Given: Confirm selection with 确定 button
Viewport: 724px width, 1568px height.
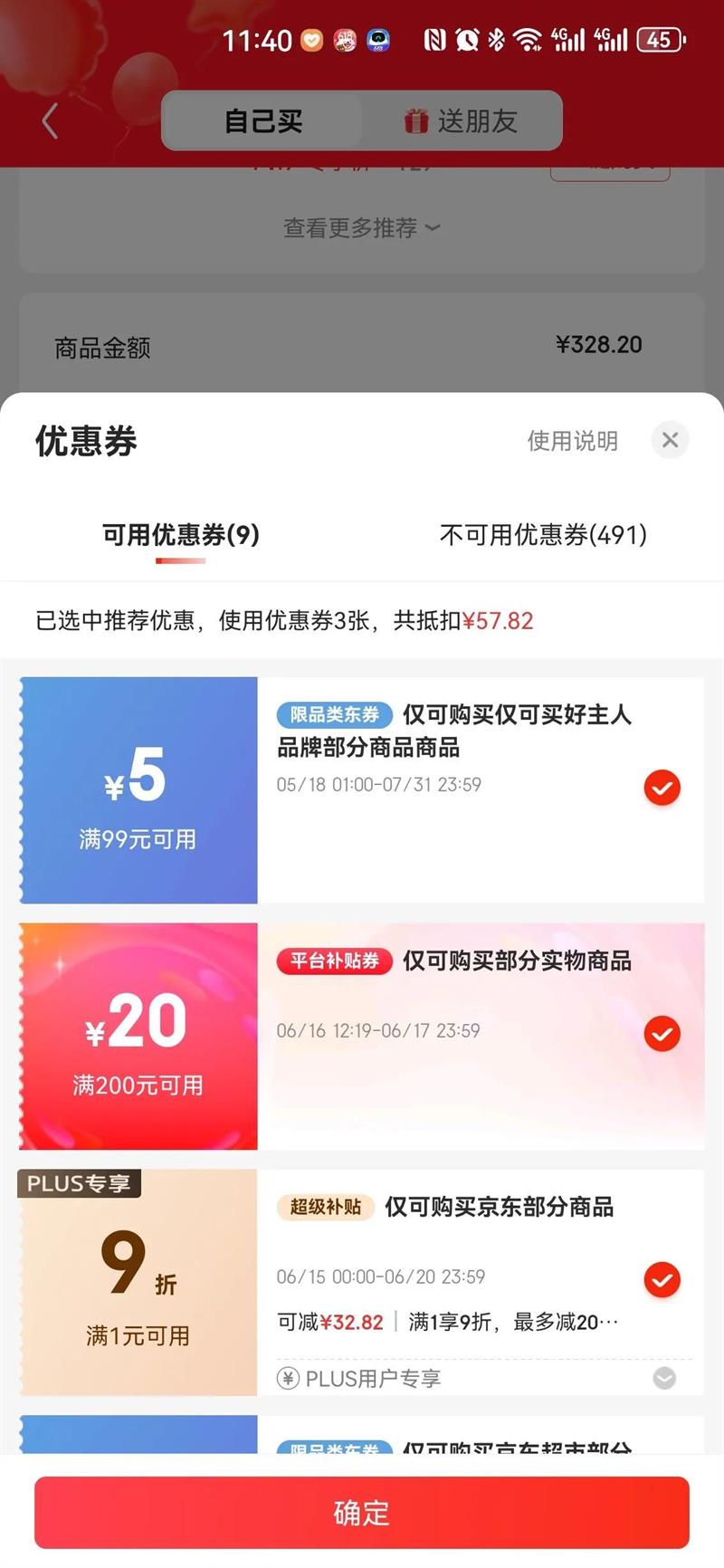Looking at the screenshot, I should coord(362,1513).
